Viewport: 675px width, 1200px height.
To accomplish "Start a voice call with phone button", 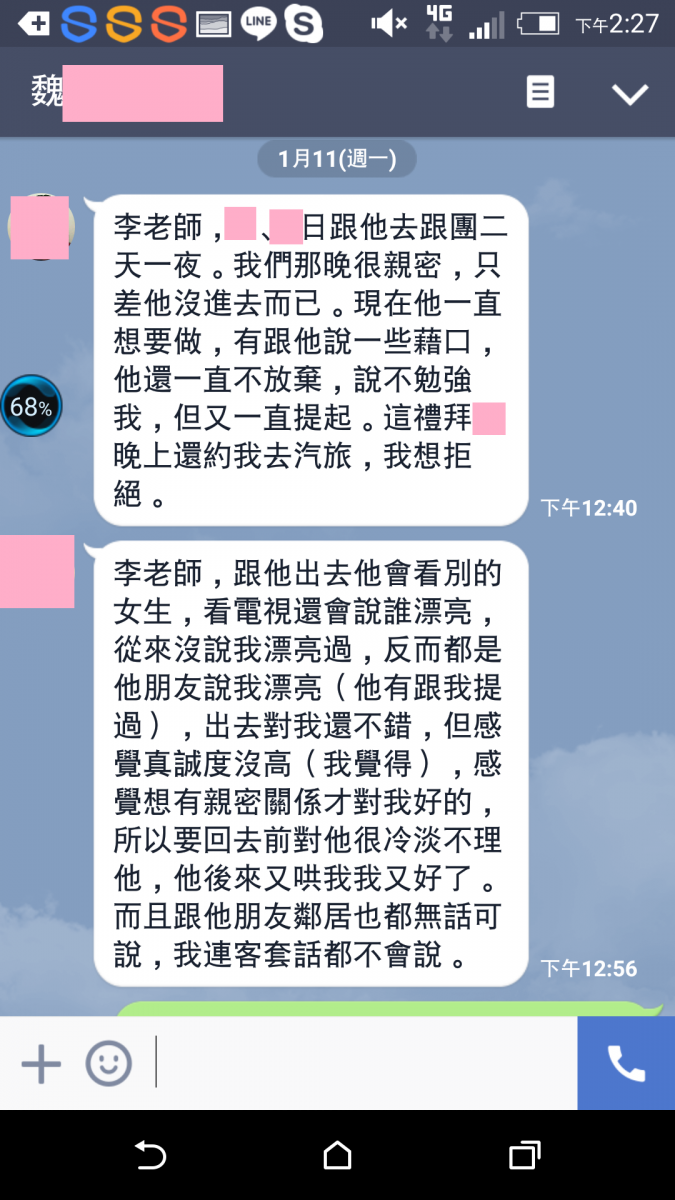I will (626, 1063).
